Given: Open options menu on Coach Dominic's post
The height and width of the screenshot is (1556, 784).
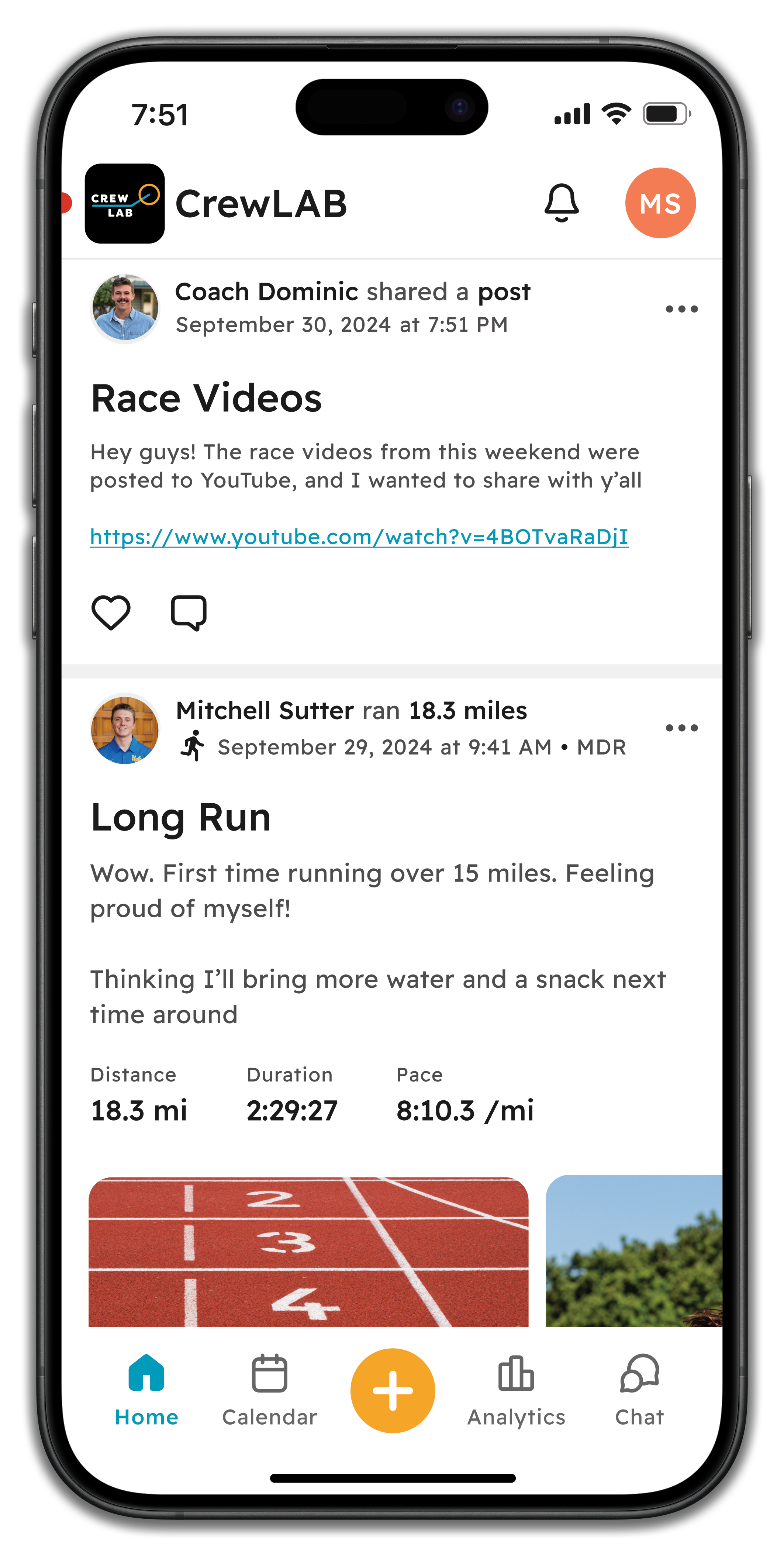Looking at the screenshot, I should tap(681, 309).
